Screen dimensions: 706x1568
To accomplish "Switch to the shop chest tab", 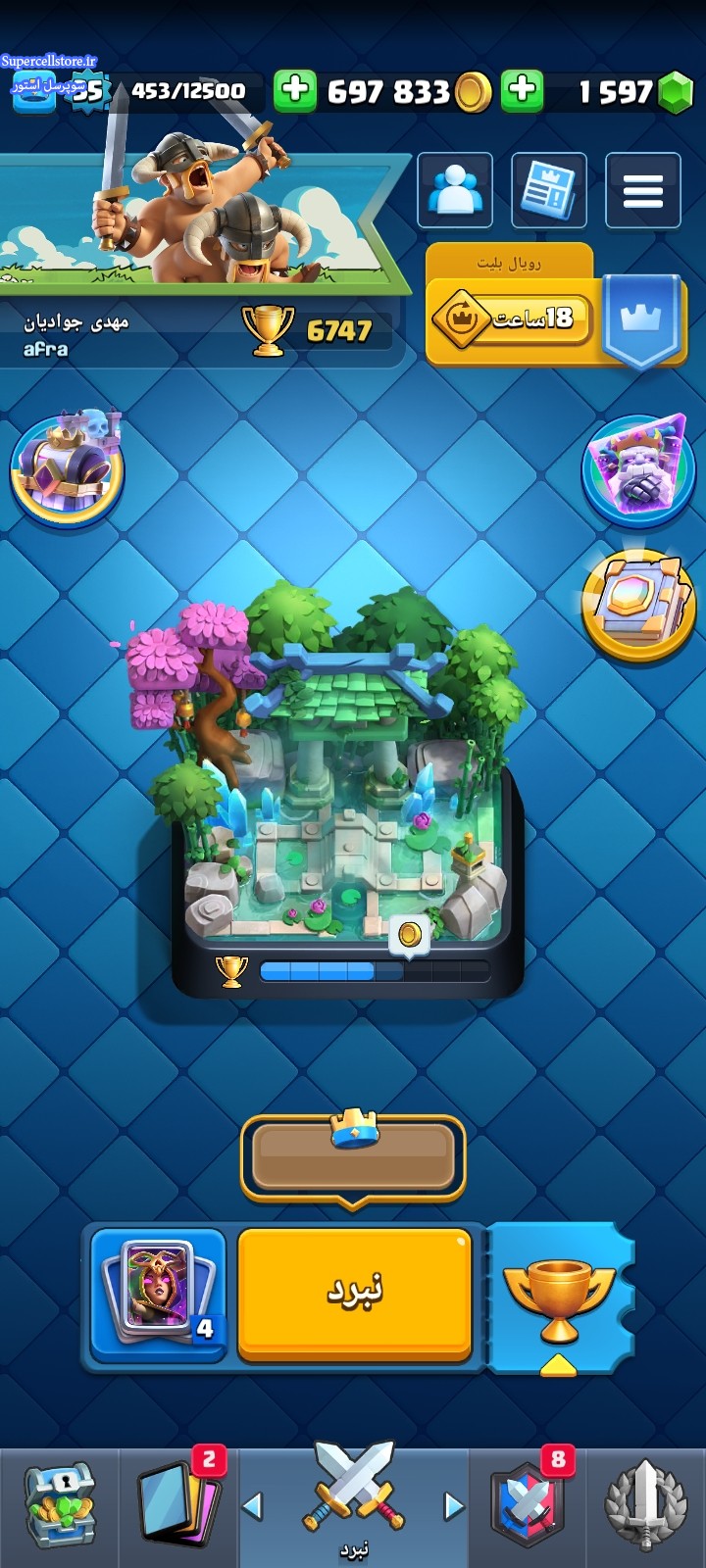I will (59, 1505).
